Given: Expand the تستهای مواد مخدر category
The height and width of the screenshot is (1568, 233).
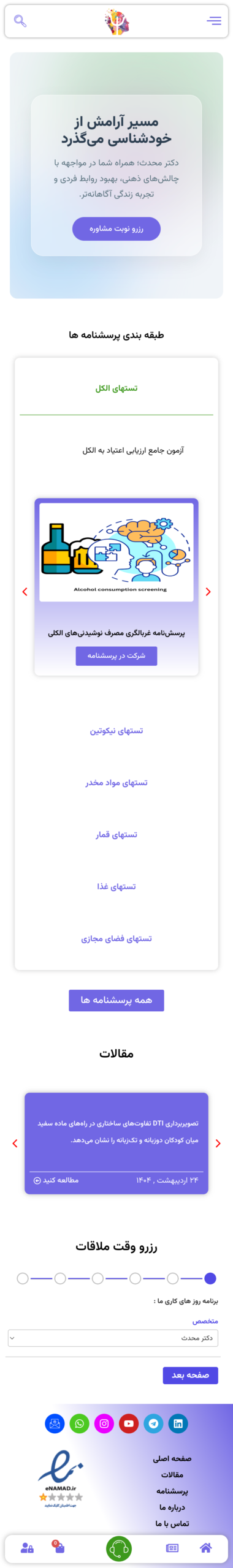Looking at the screenshot, I should tap(116, 783).
